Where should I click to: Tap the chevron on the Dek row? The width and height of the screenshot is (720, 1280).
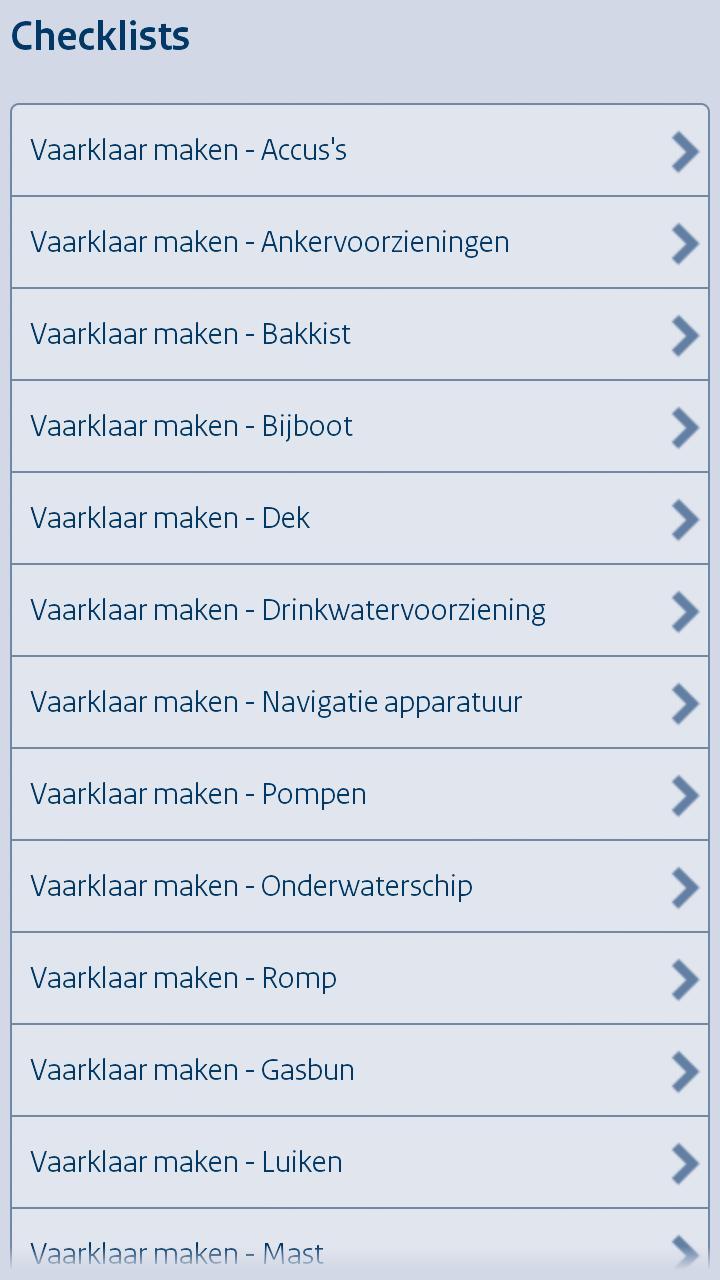(x=686, y=518)
